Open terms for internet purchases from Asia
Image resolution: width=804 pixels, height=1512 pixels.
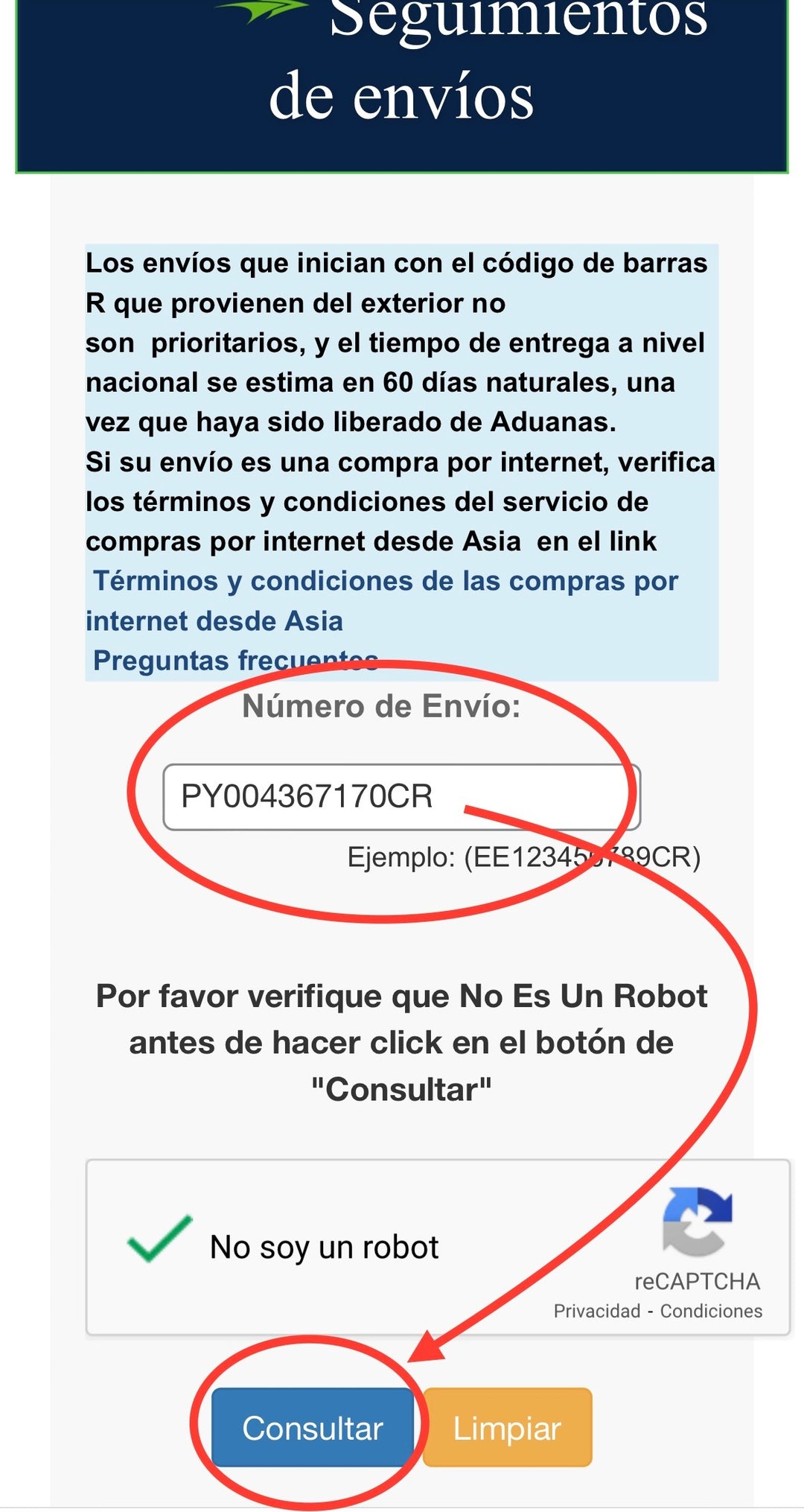(384, 582)
